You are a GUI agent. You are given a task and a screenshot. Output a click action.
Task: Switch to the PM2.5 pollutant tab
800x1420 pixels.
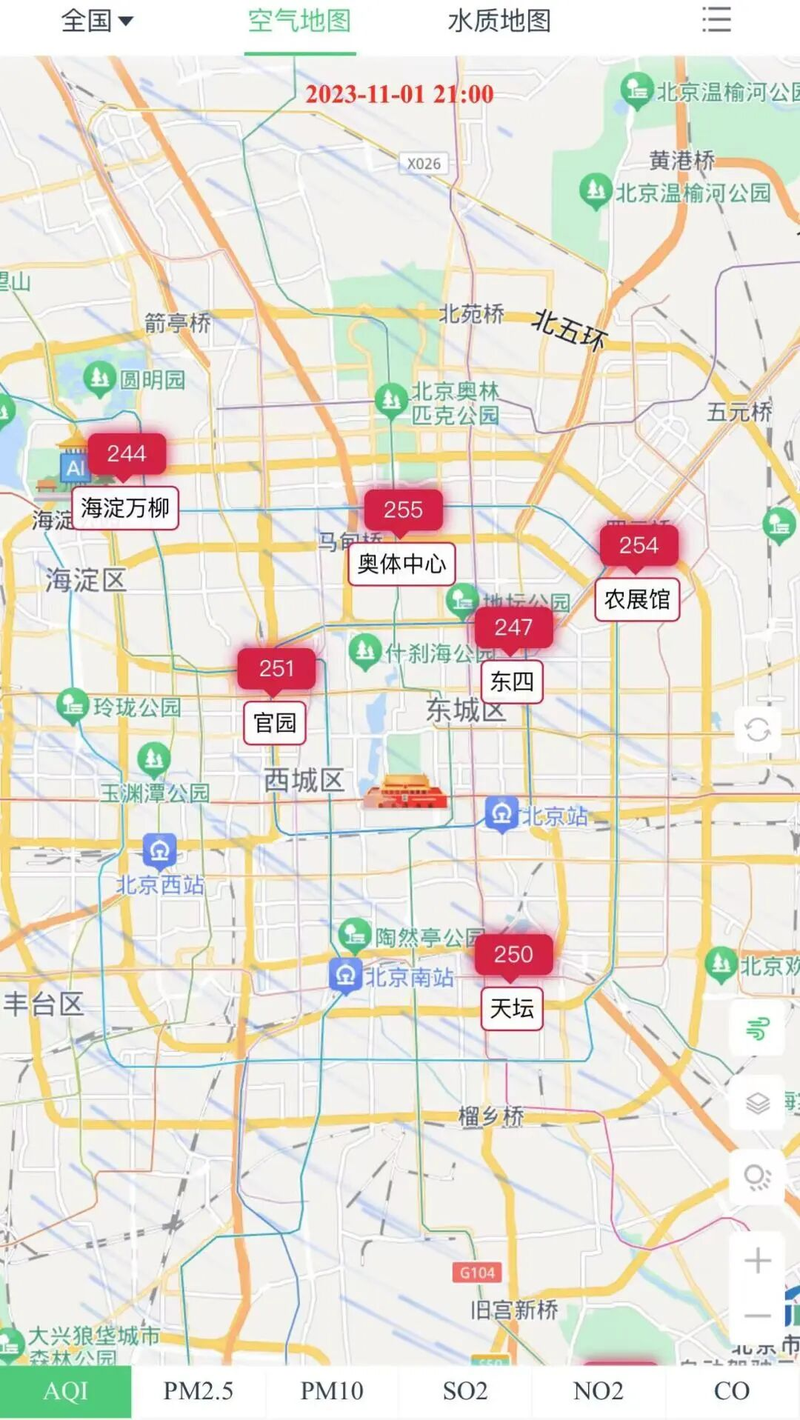(197, 1391)
